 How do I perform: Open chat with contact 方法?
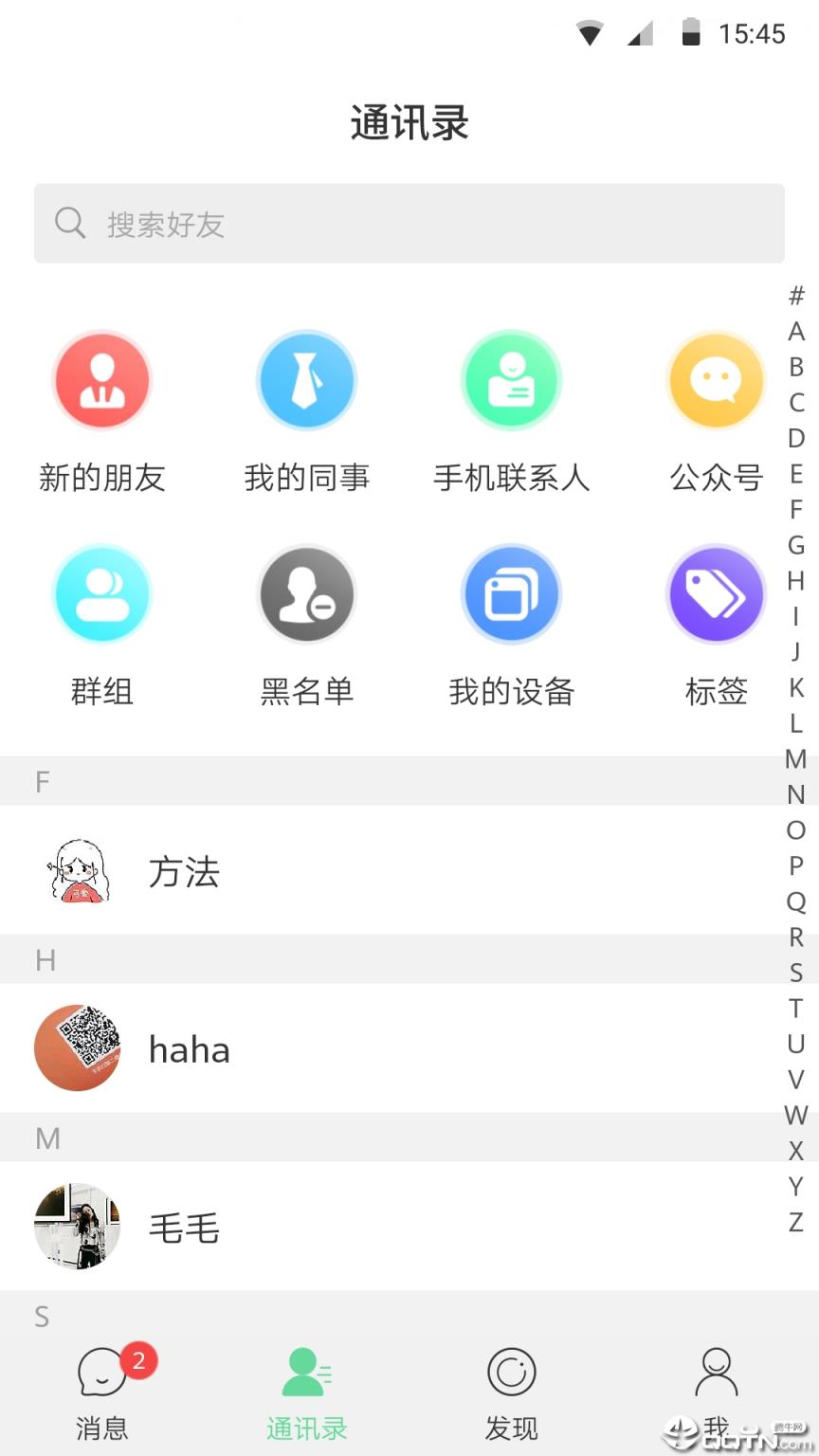[x=379, y=872]
